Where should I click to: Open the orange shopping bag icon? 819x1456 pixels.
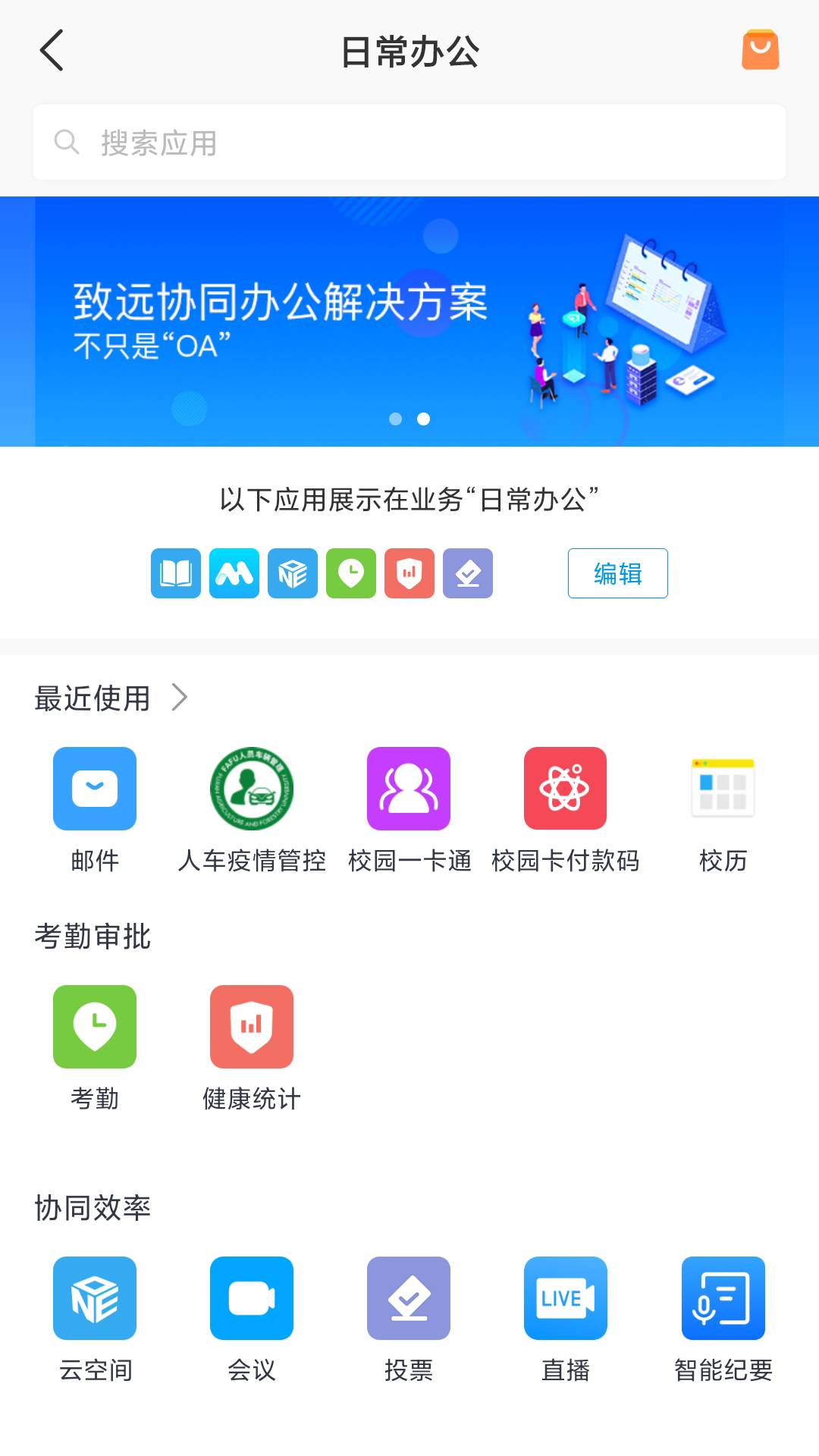point(760,50)
